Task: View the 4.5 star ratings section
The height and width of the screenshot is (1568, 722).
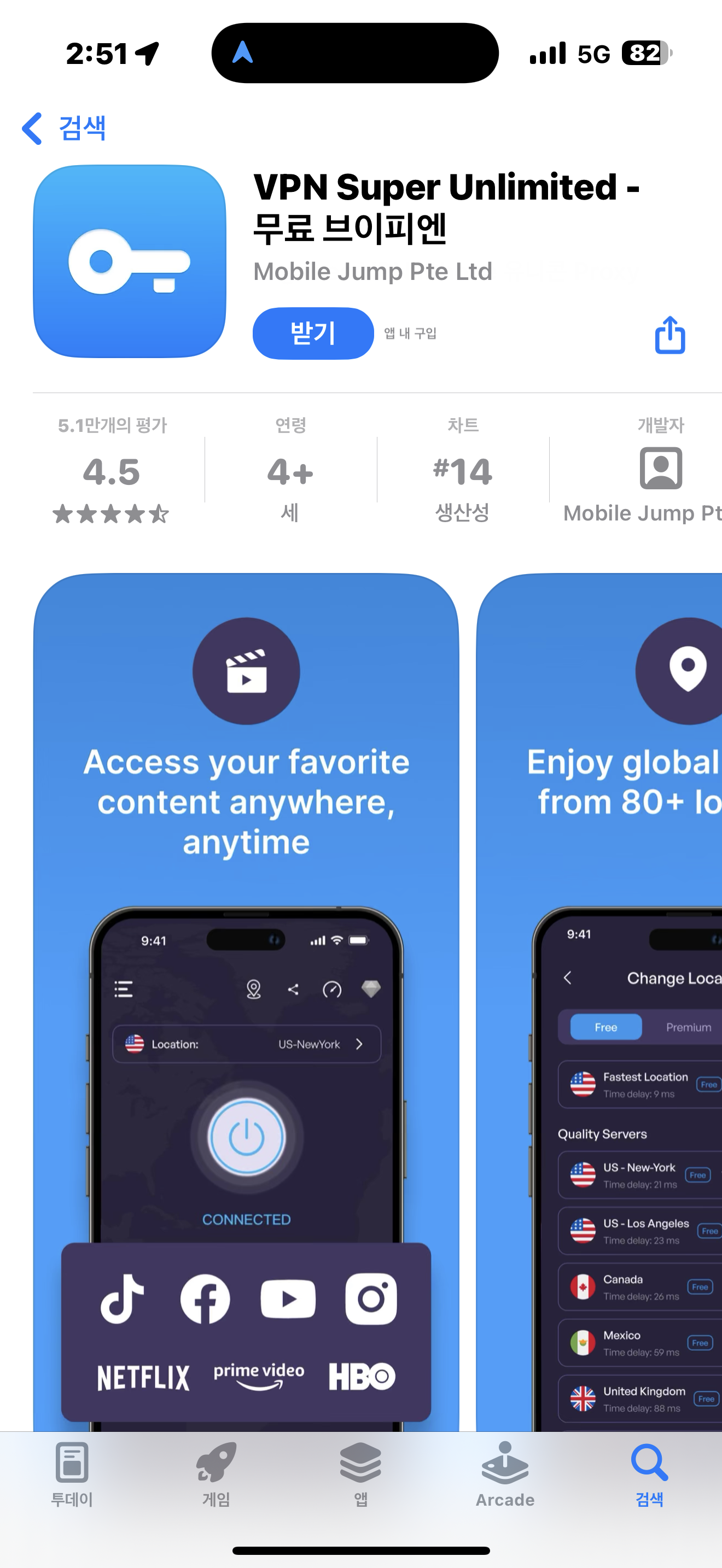Action: click(112, 472)
